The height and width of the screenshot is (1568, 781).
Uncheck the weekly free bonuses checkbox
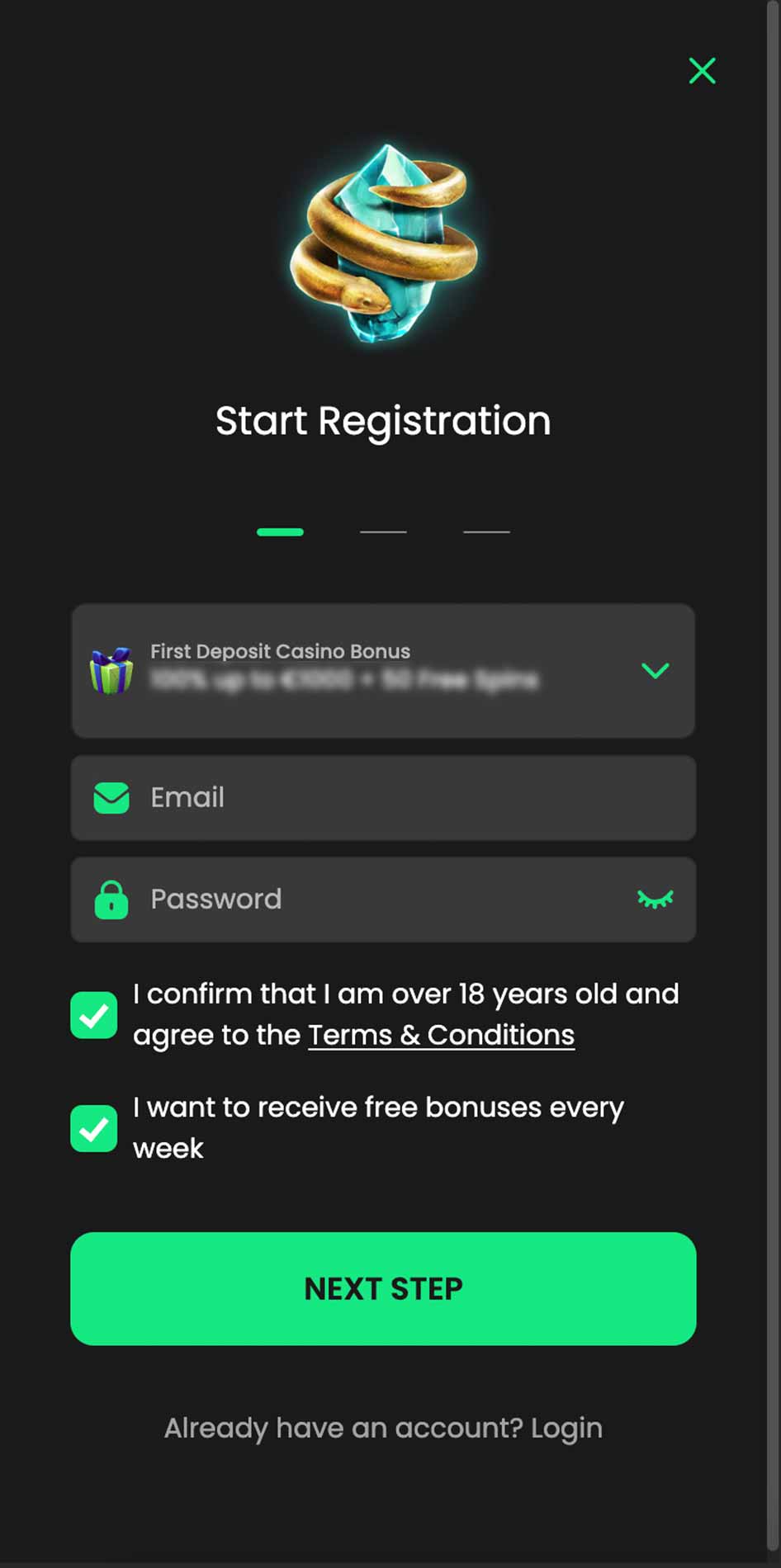(x=94, y=1128)
